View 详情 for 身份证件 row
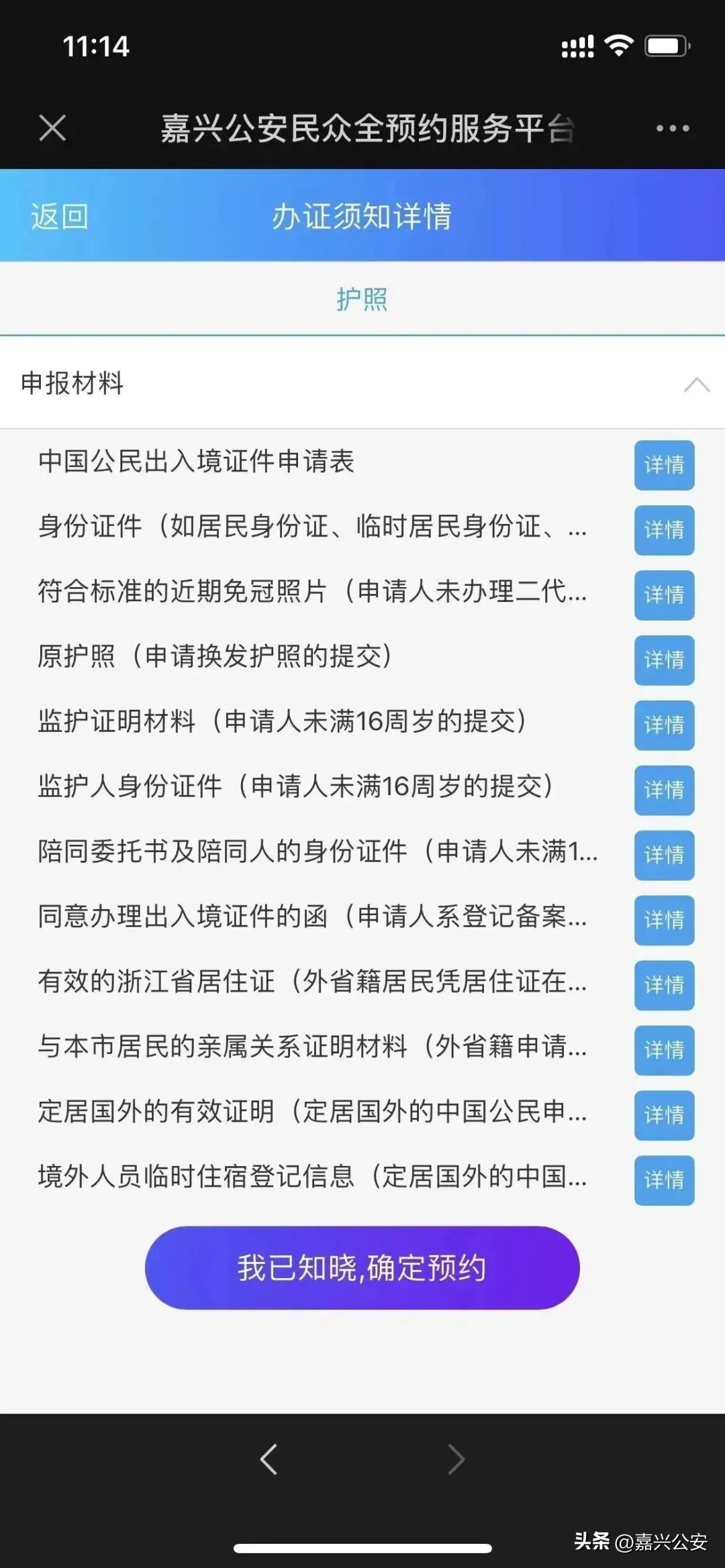The image size is (725, 1568). [663, 530]
